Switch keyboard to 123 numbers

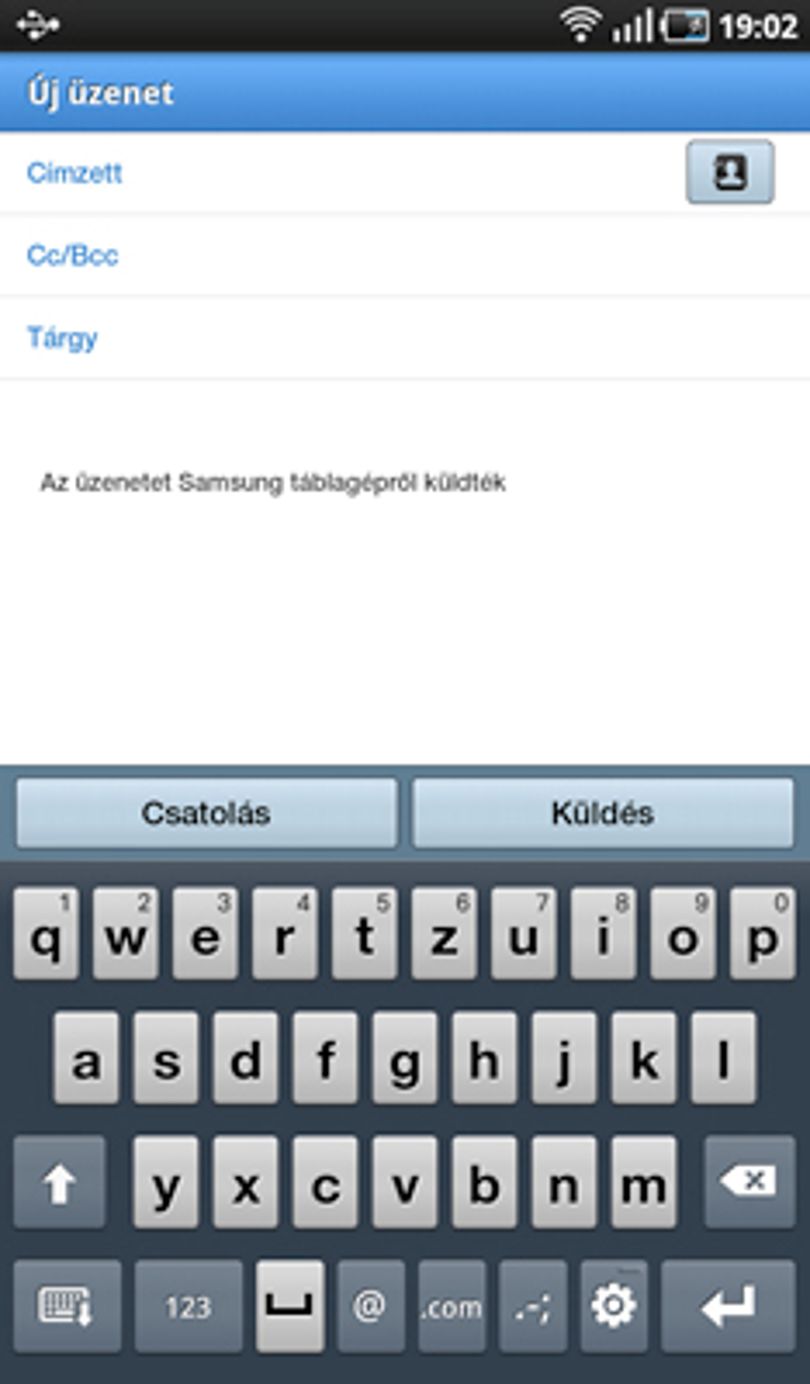point(188,1306)
